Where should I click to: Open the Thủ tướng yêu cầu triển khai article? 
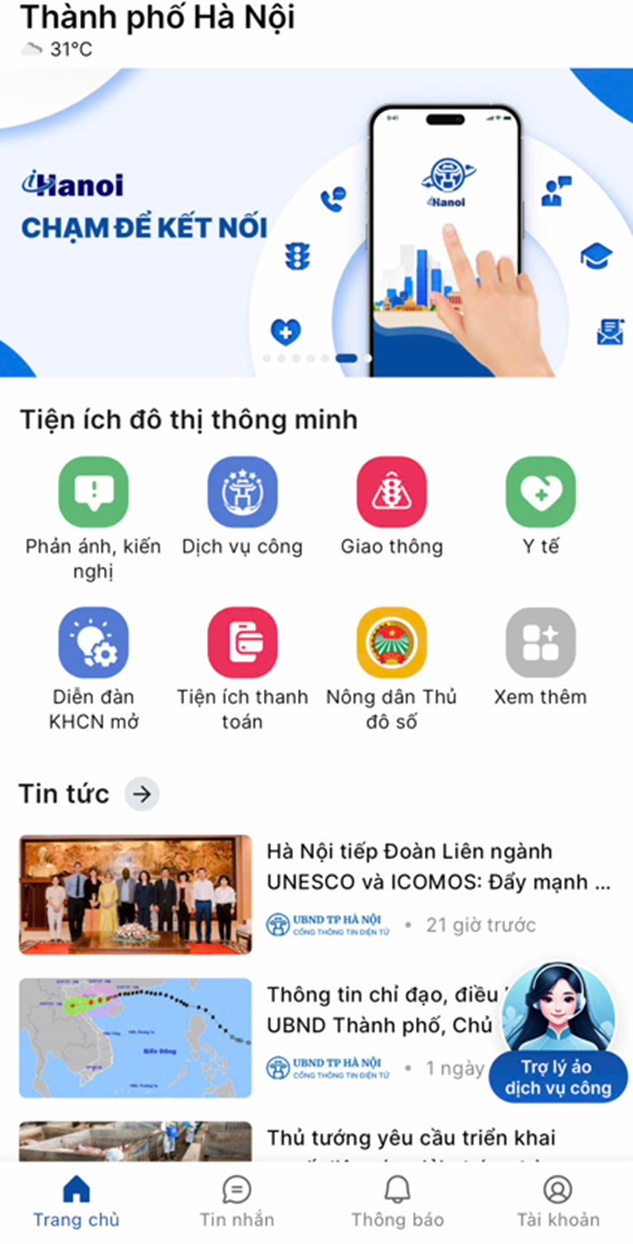click(410, 1138)
